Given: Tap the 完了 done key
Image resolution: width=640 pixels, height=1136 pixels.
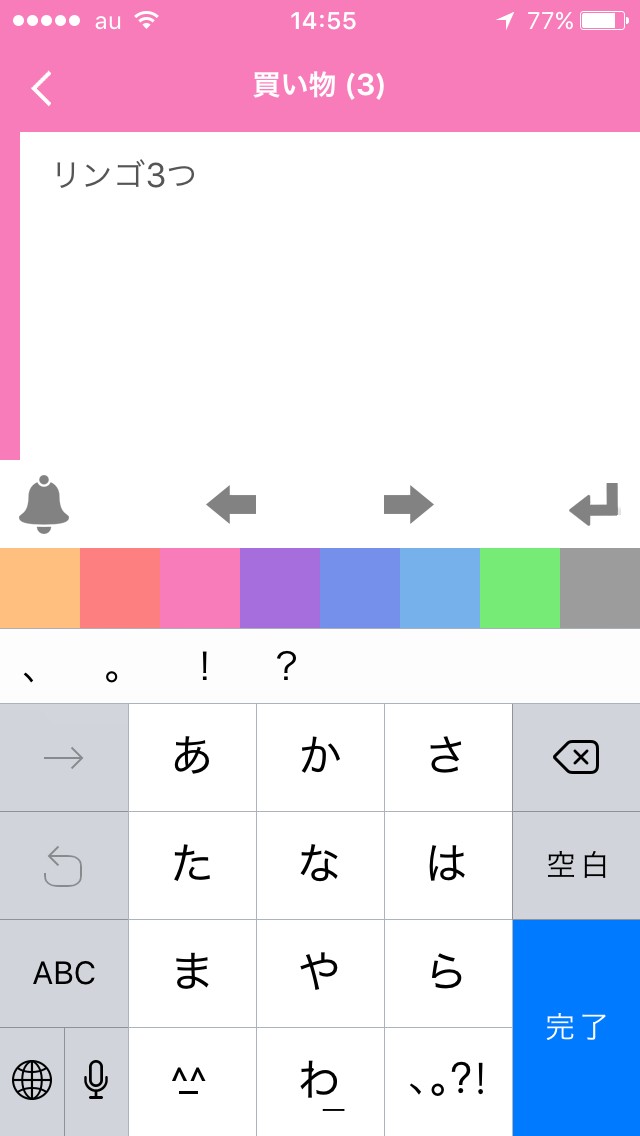Looking at the screenshot, I should [x=576, y=1027].
